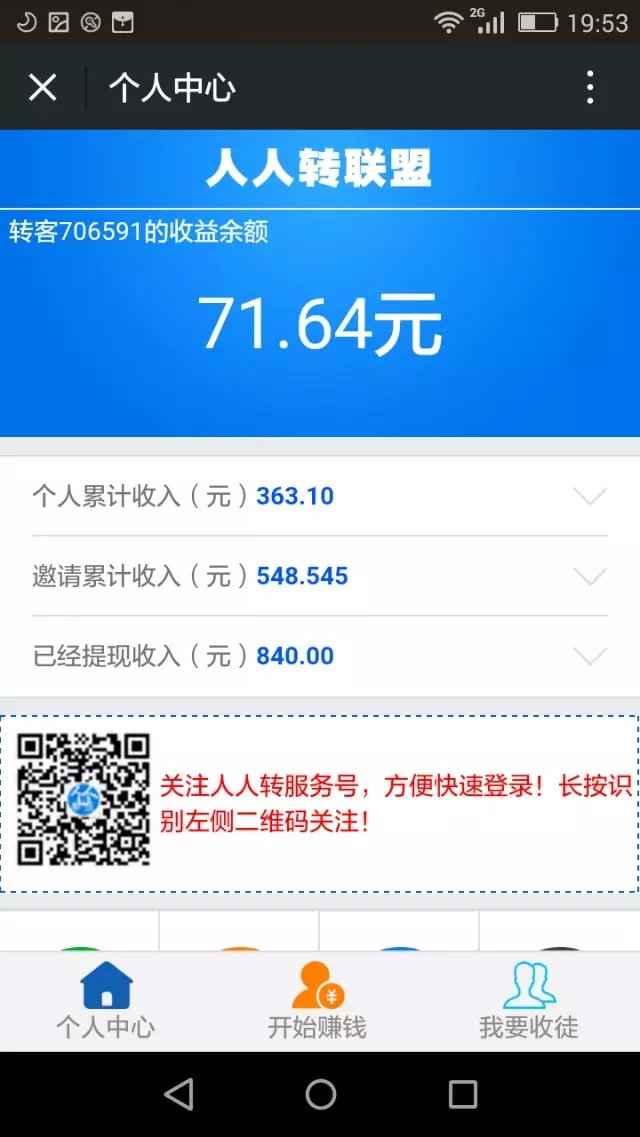
Task: Tap the system home button
Action: tap(320, 1095)
